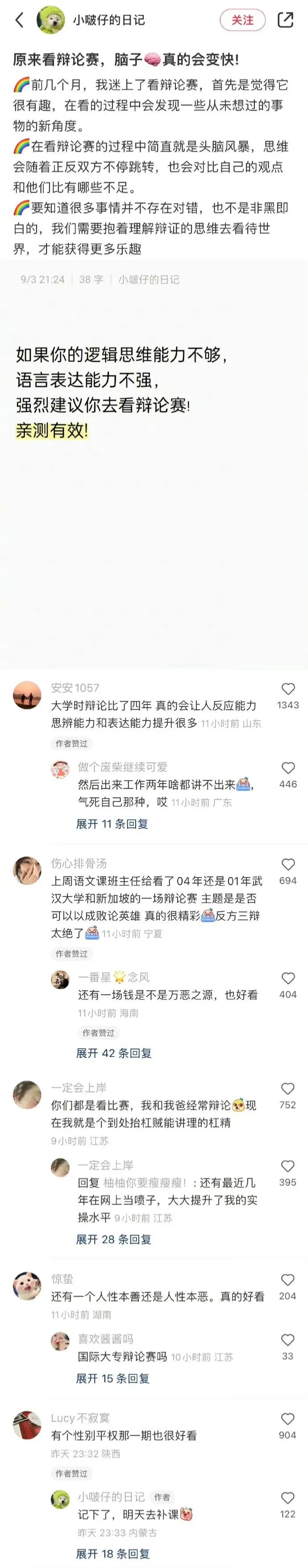Image resolution: width=308 pixels, height=1568 pixels.
Task: Like 惊蛰's comment
Action: [288, 1280]
